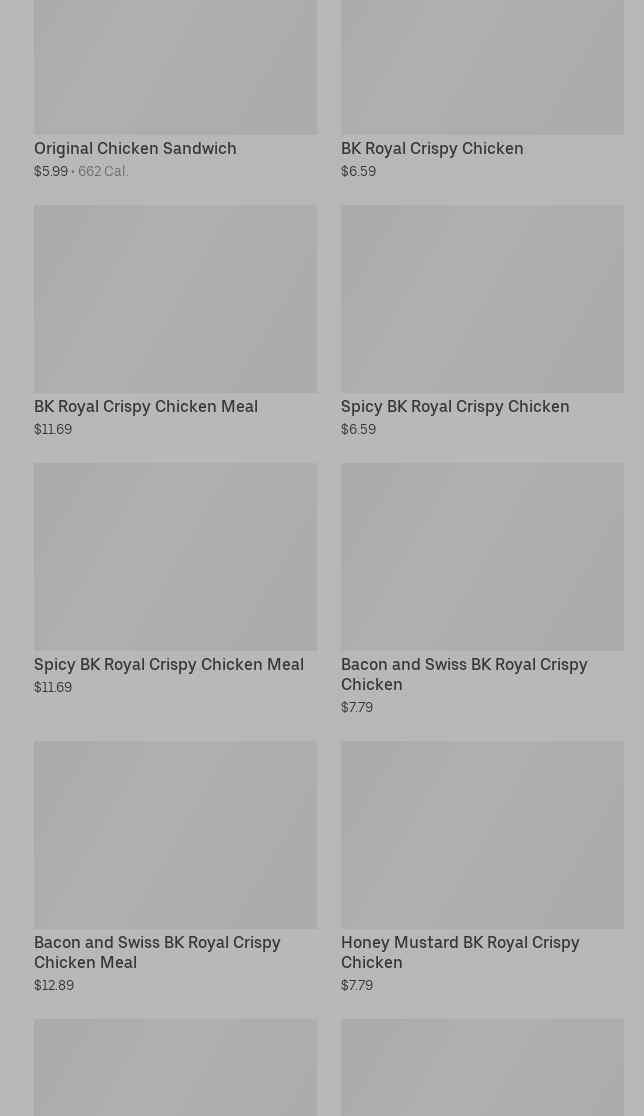This screenshot has width=644, height=1116.
Task: Select the BK Royal Crispy Chicken for $6.59
Action: point(431,148)
